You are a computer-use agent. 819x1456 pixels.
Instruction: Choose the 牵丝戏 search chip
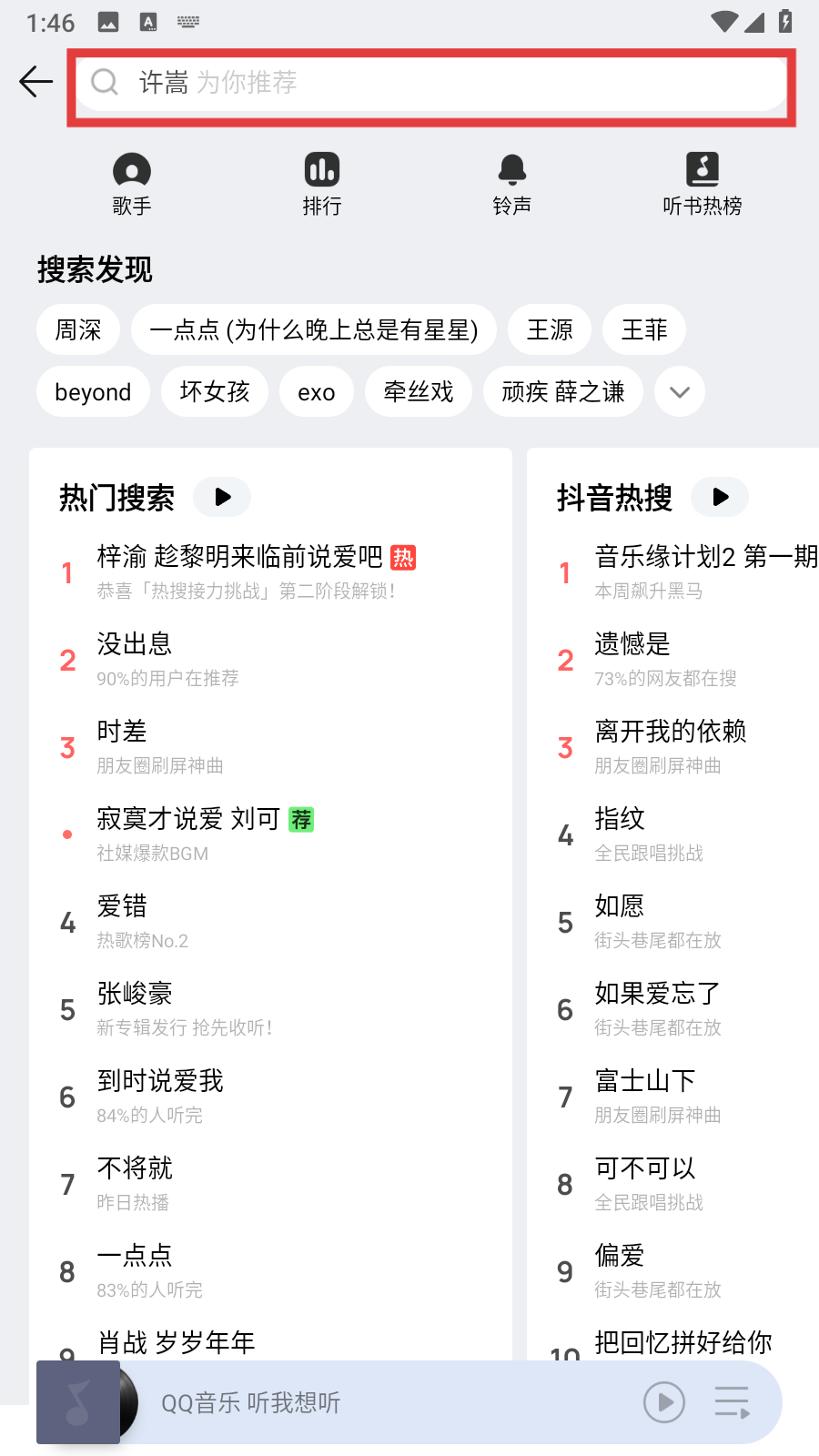419,392
